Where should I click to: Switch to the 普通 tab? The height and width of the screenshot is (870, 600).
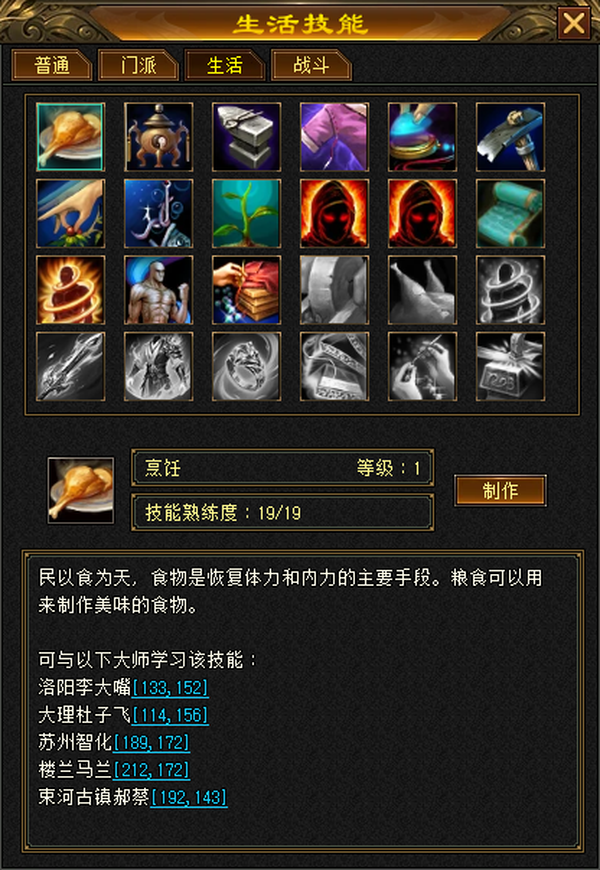point(52,65)
